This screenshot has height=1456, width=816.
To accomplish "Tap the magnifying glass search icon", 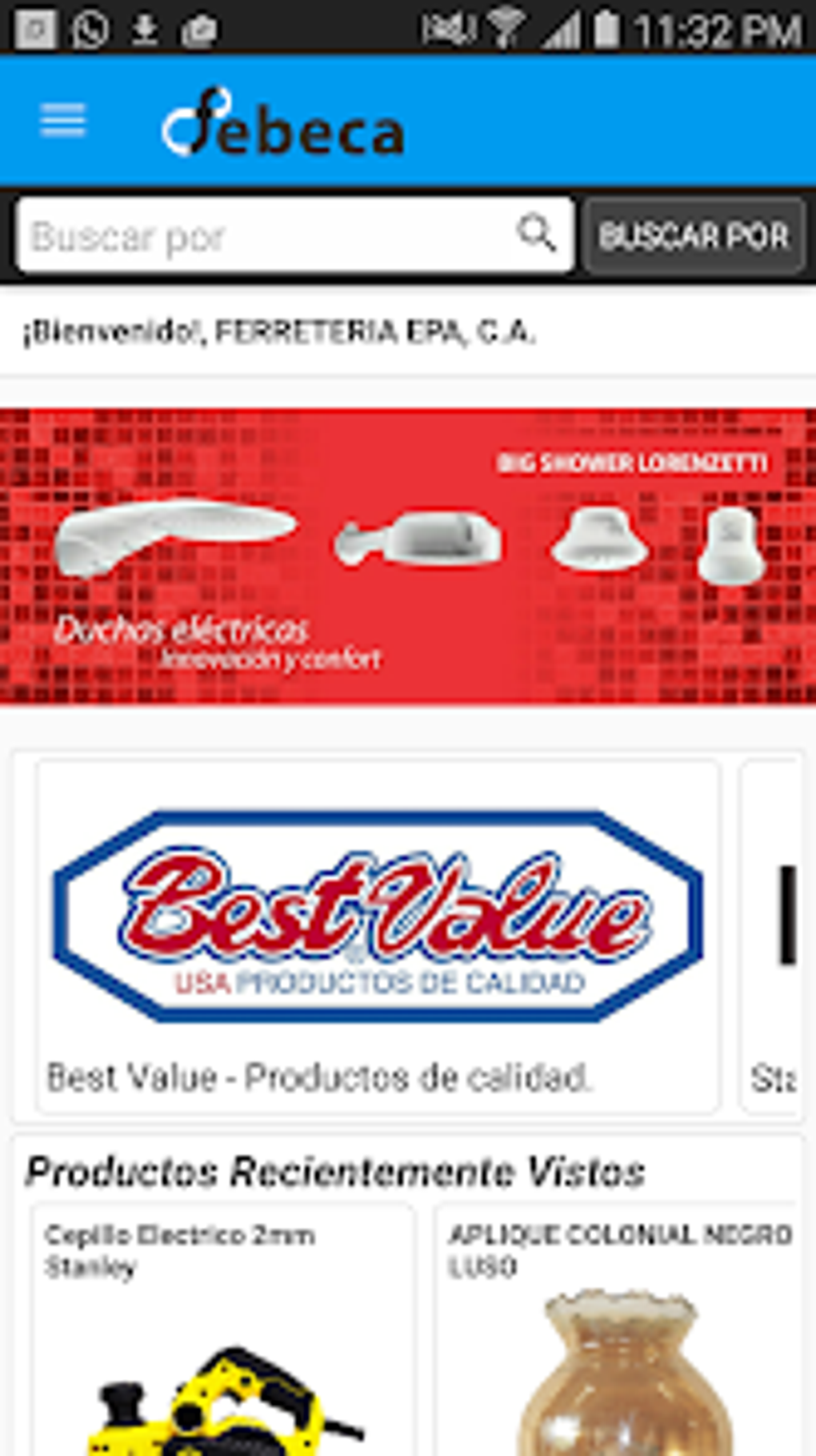I will tap(536, 234).
